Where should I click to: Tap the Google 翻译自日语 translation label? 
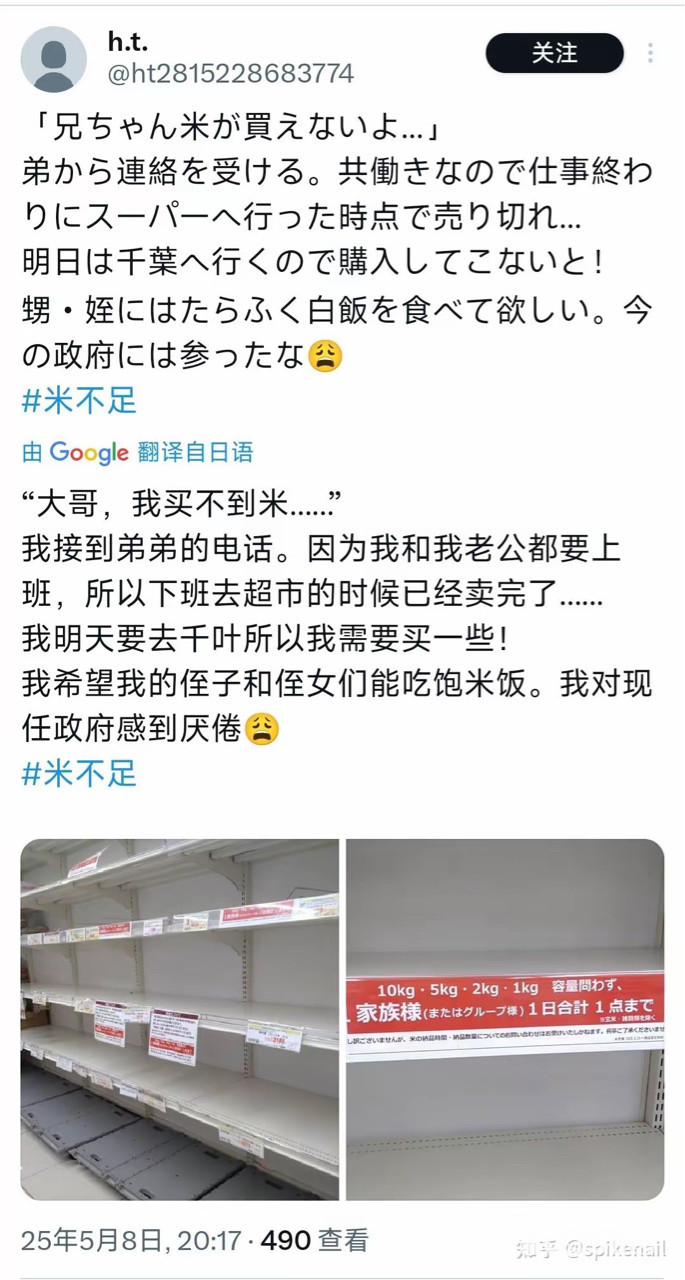138,452
